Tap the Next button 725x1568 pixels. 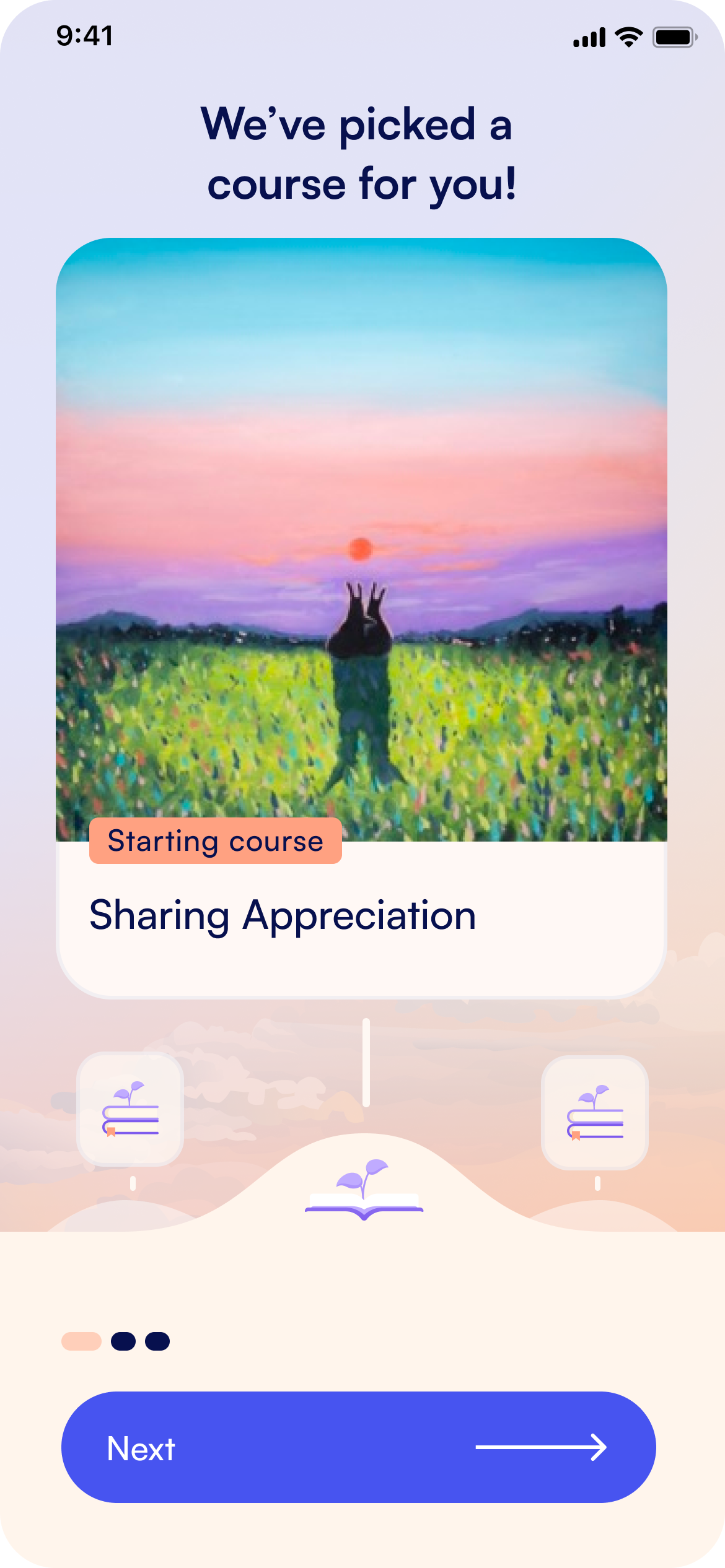pyautogui.click(x=358, y=1448)
